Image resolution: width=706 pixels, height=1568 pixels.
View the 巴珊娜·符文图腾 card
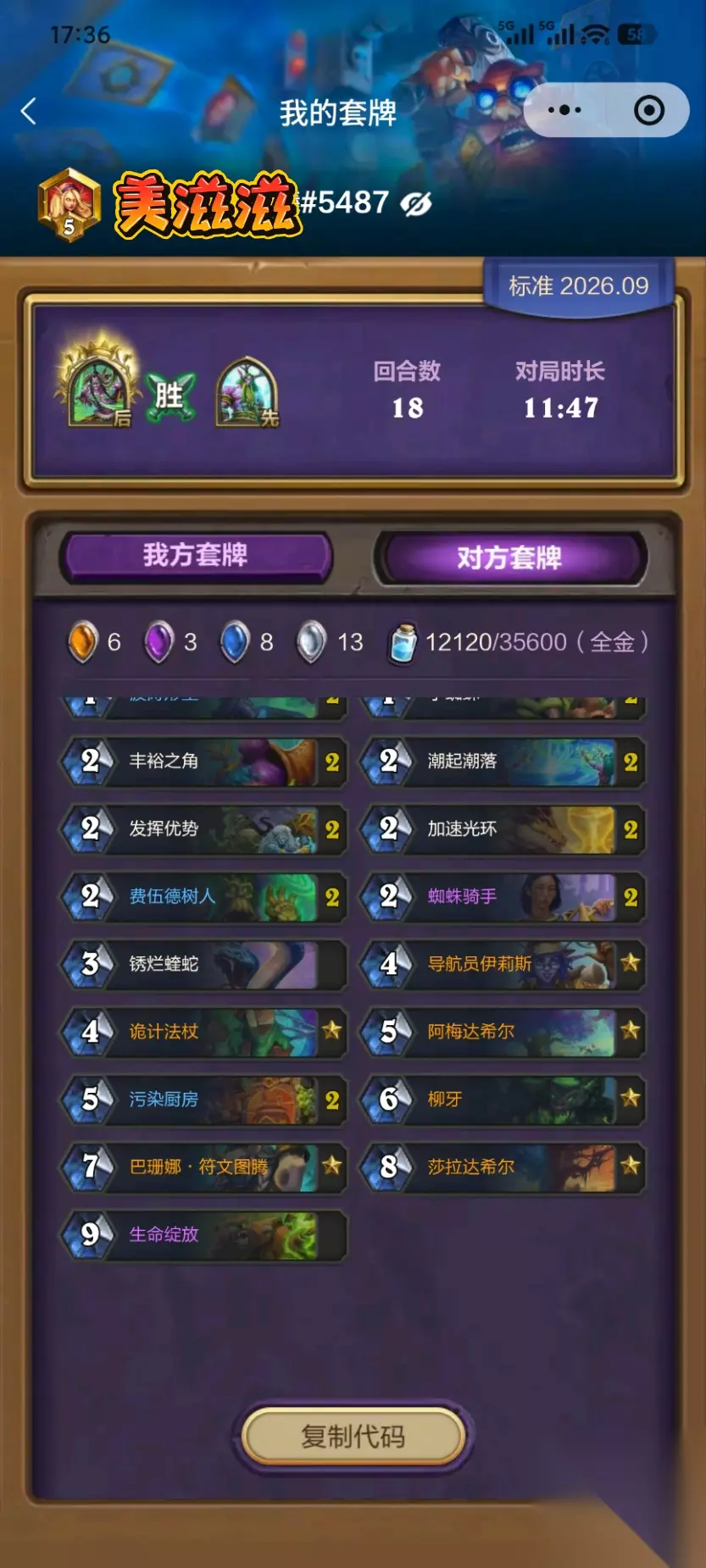click(203, 1168)
